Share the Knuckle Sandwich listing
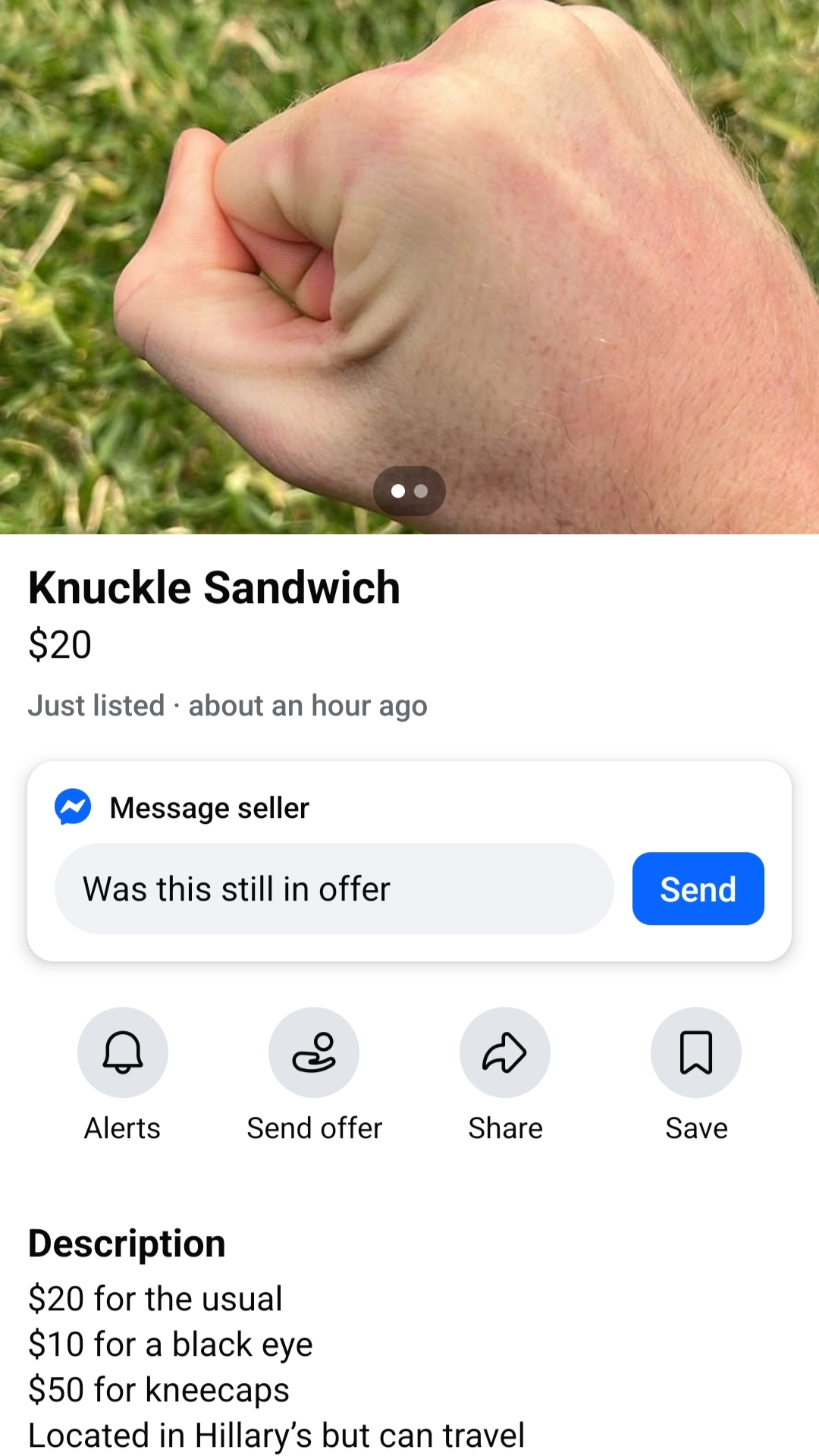The width and height of the screenshot is (819, 1456). click(505, 1052)
